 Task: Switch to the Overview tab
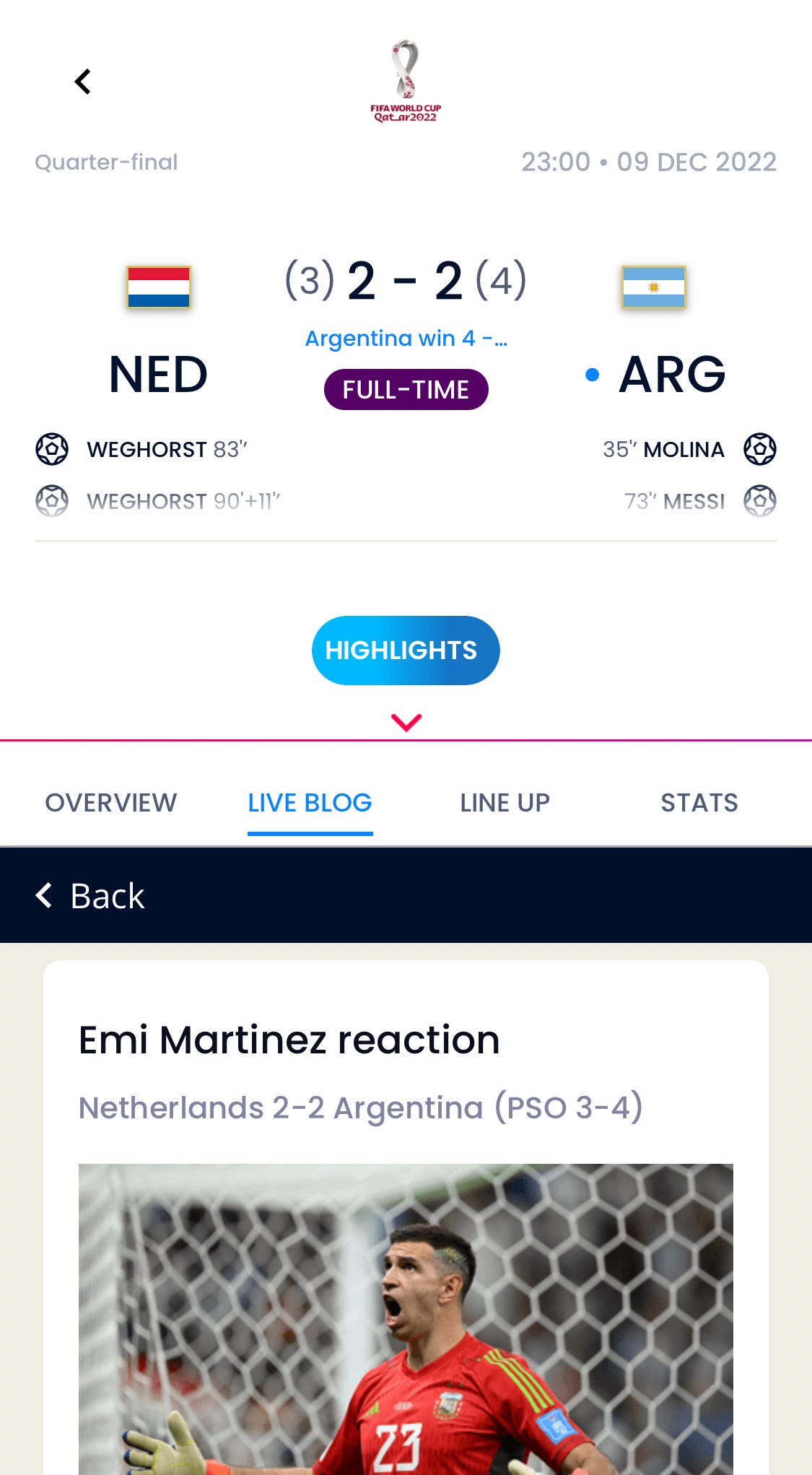click(x=111, y=803)
